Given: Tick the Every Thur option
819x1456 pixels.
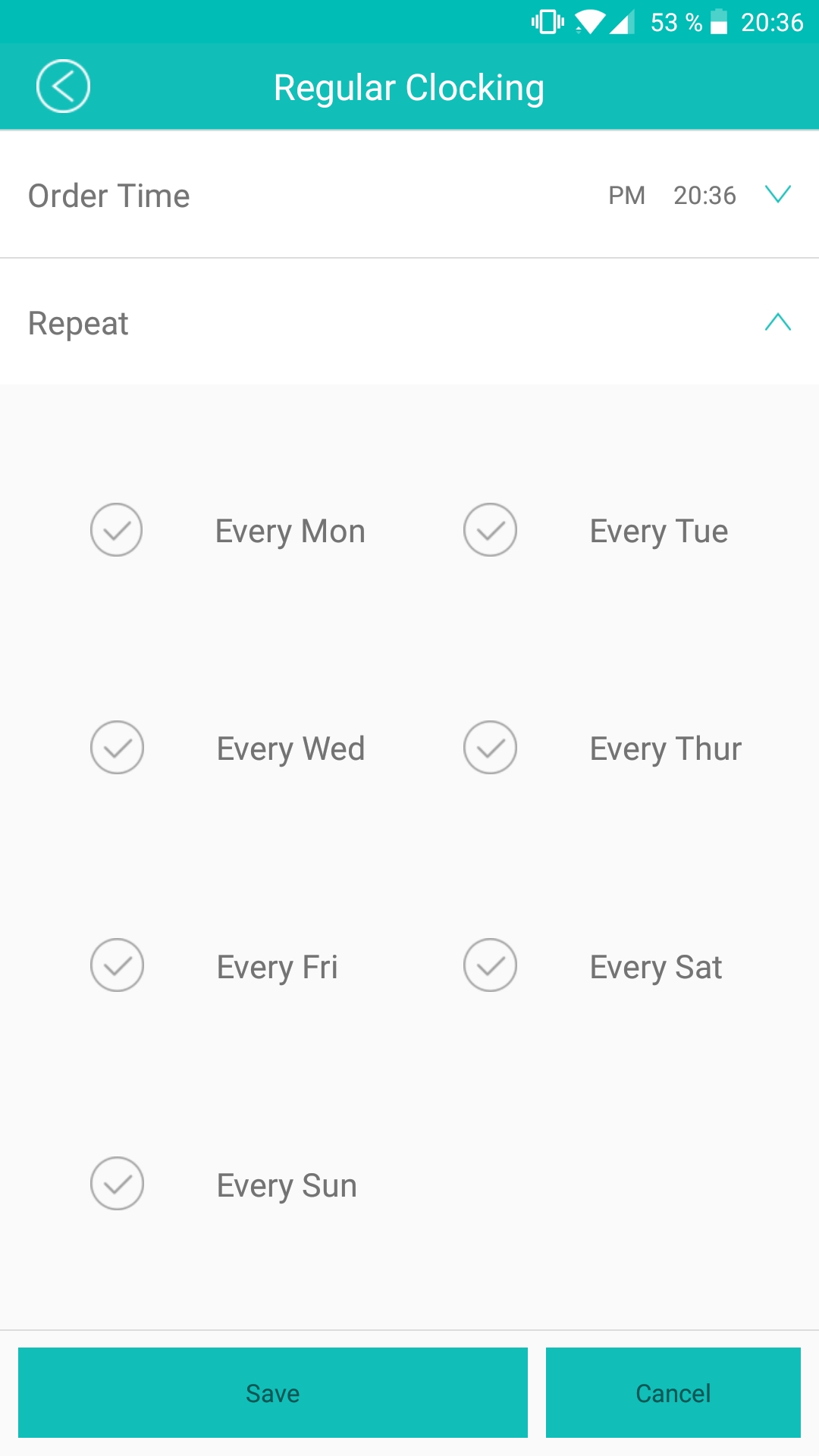Looking at the screenshot, I should click(490, 748).
